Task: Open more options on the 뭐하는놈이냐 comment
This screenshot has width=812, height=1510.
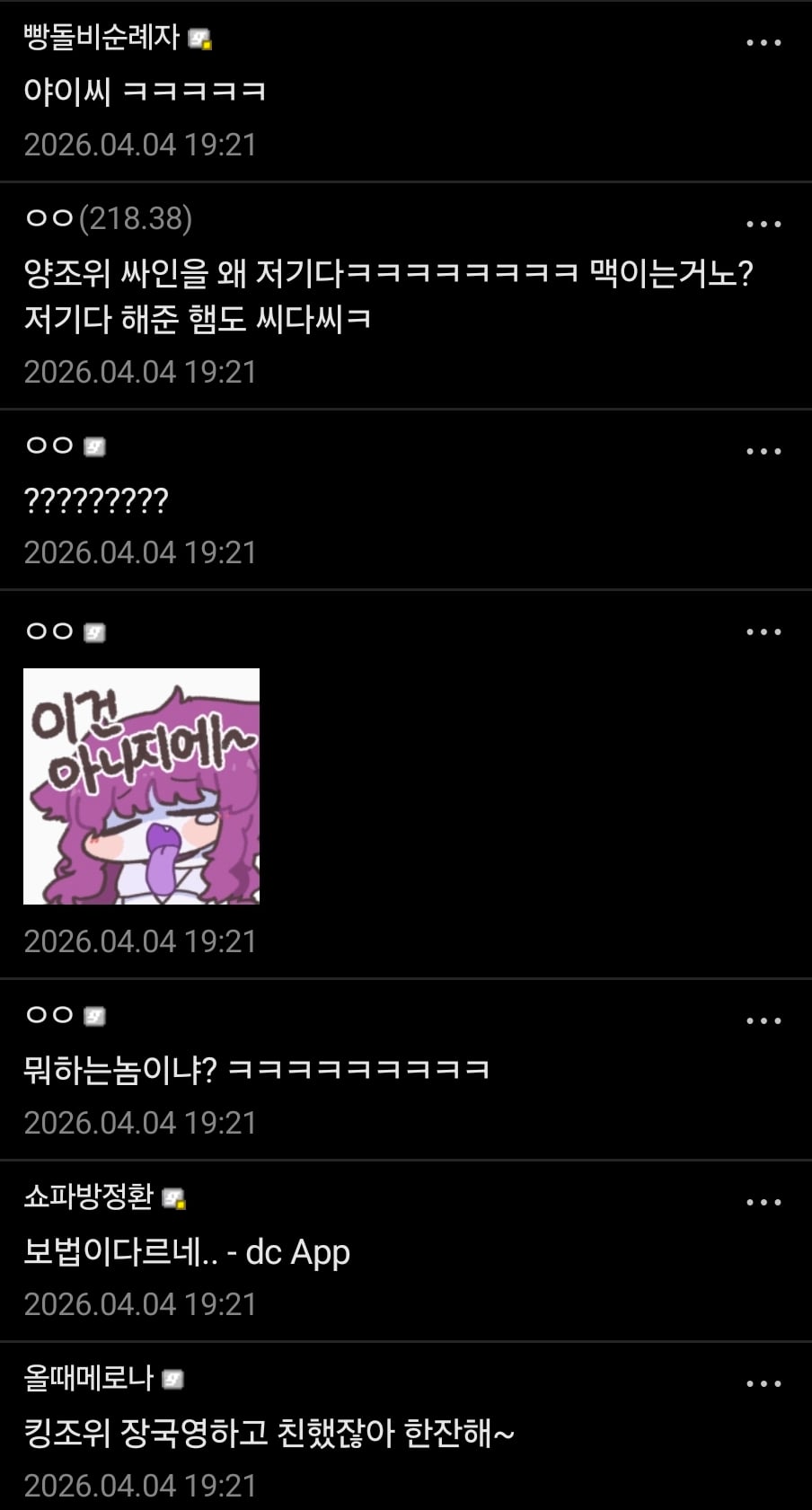Action: [763, 1021]
